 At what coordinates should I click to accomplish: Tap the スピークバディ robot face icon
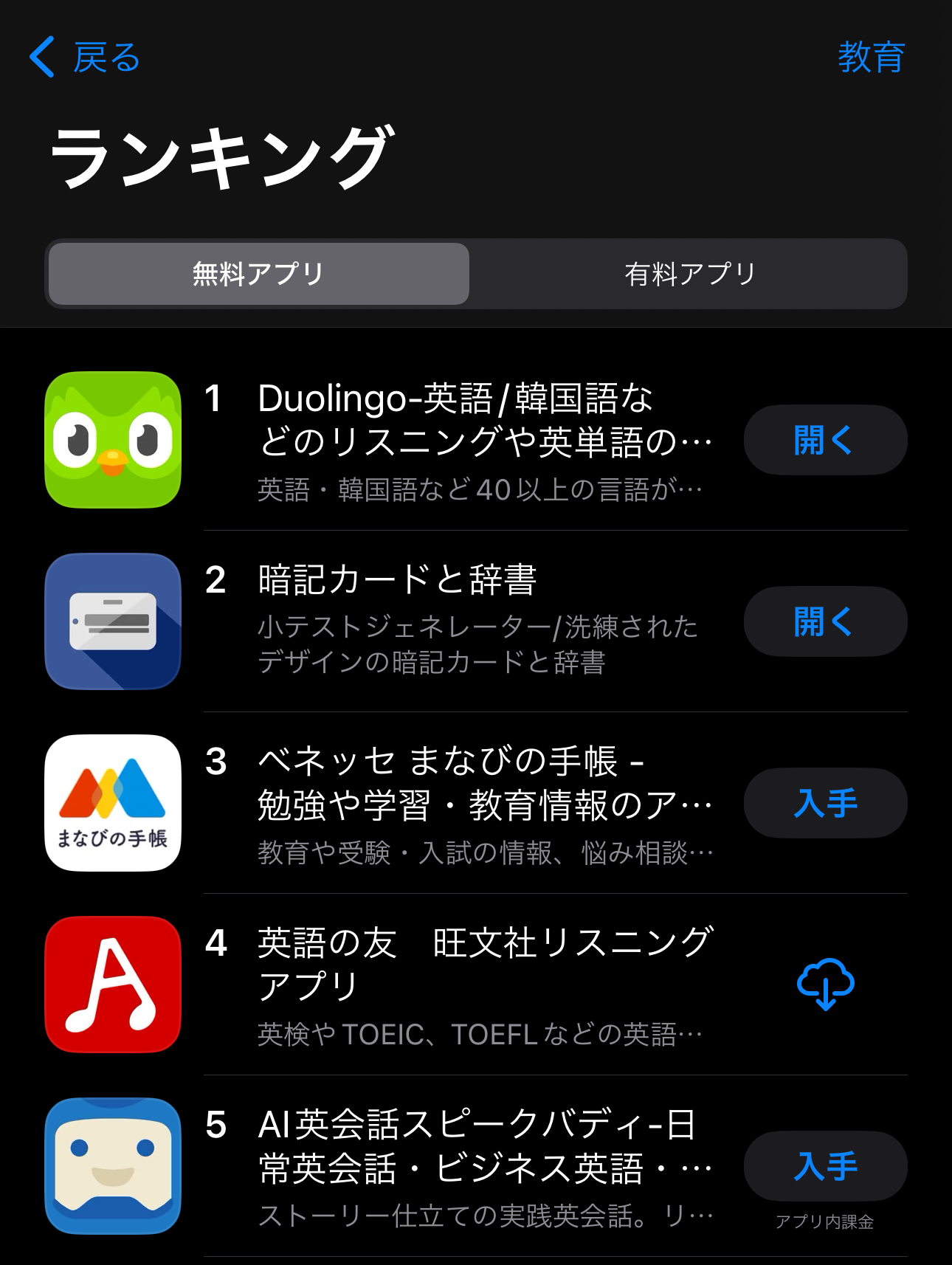(111, 1166)
